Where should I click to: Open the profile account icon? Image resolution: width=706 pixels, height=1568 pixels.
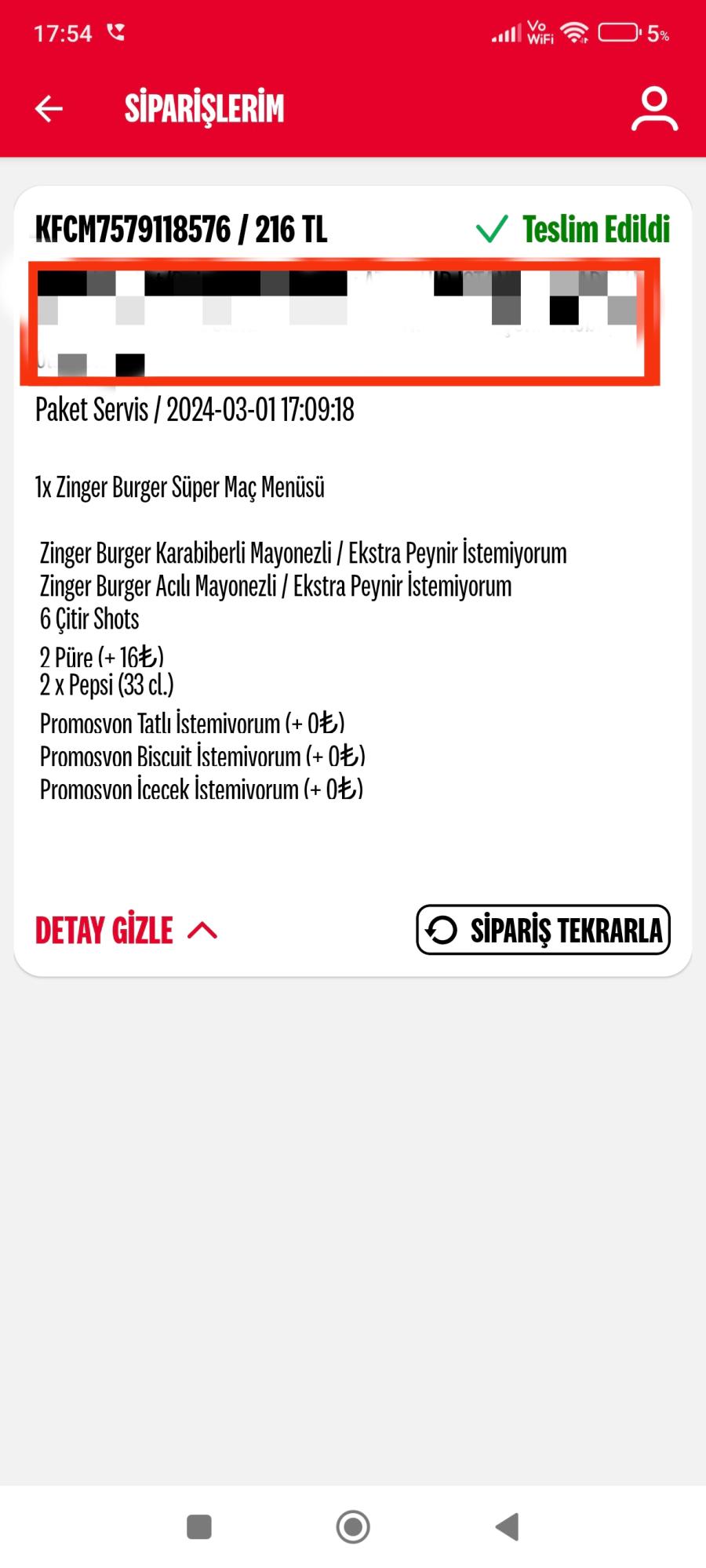click(653, 108)
